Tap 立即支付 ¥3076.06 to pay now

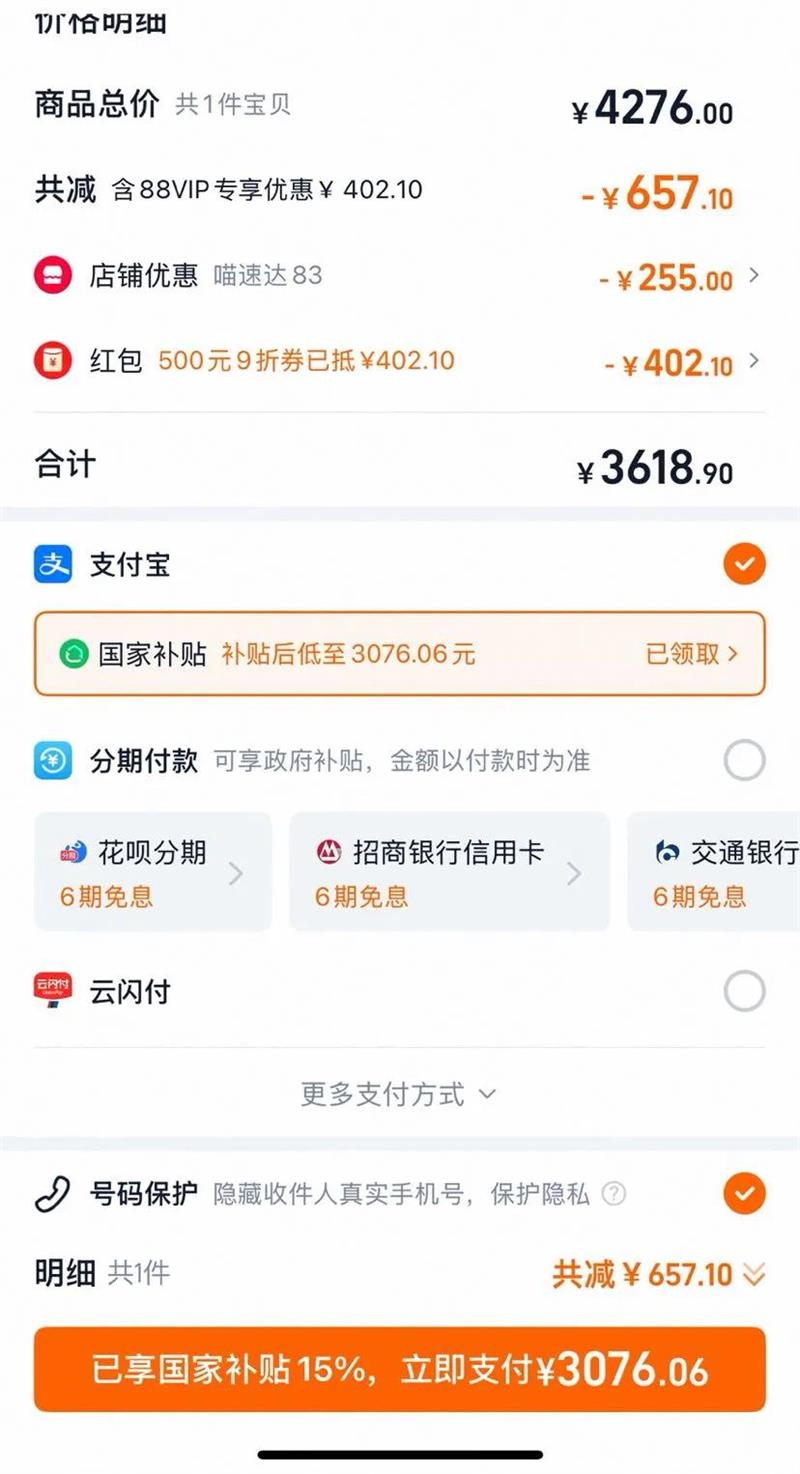(400, 1369)
